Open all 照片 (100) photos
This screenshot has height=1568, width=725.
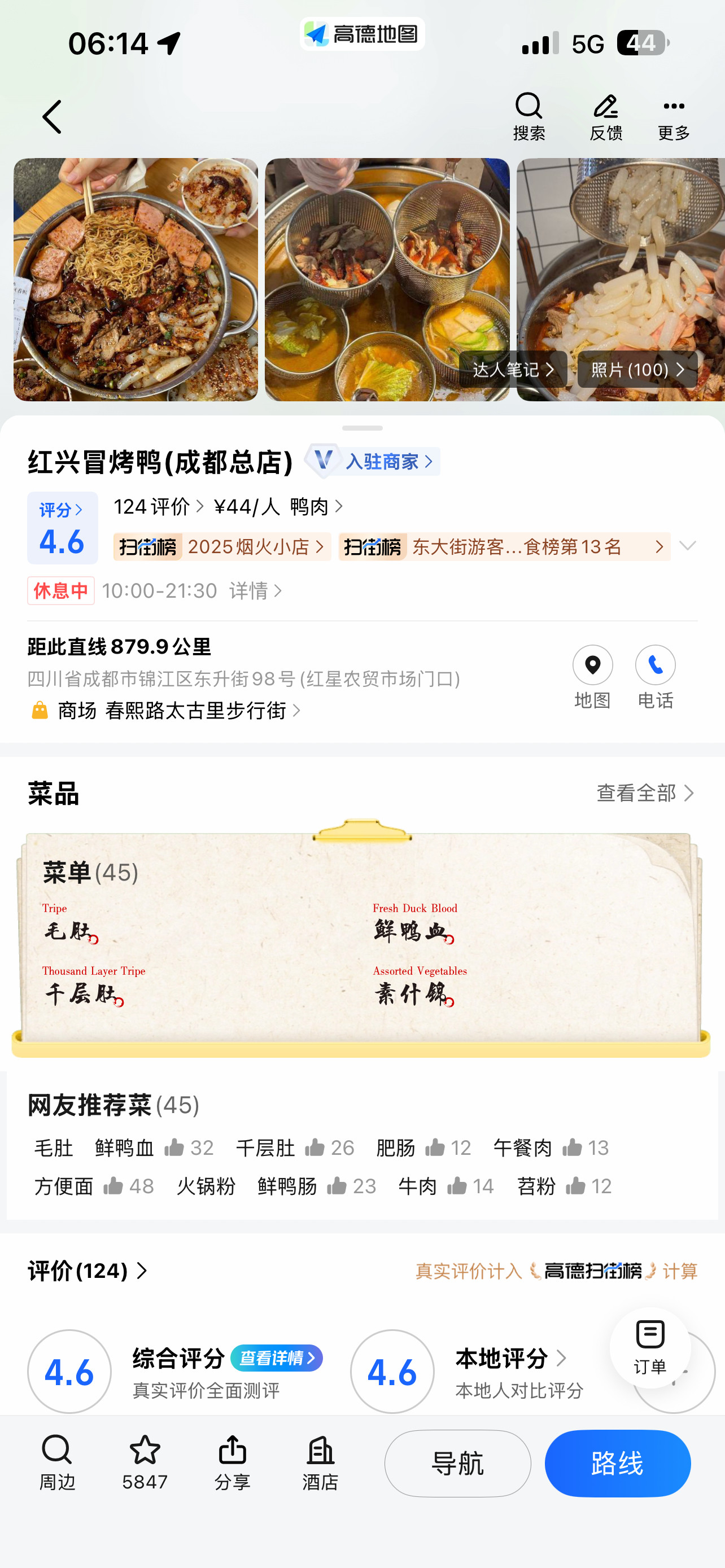click(x=637, y=369)
